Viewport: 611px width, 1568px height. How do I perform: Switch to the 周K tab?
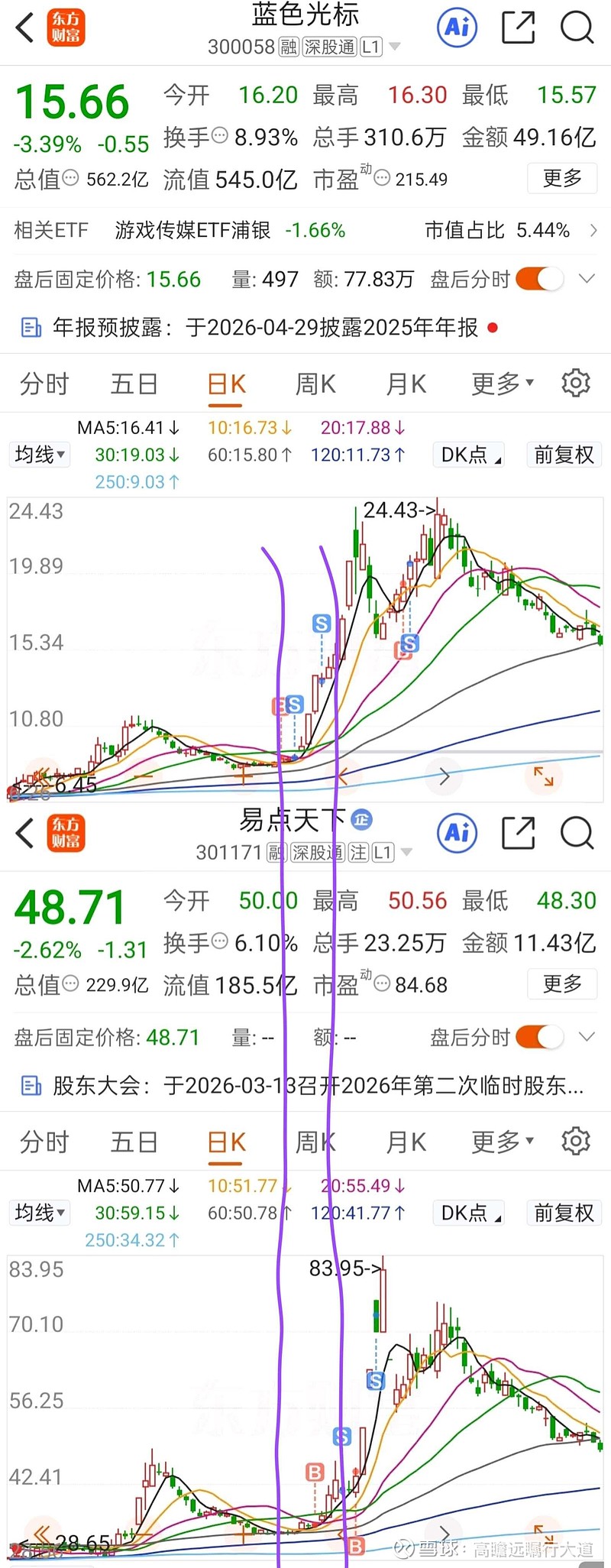click(315, 382)
